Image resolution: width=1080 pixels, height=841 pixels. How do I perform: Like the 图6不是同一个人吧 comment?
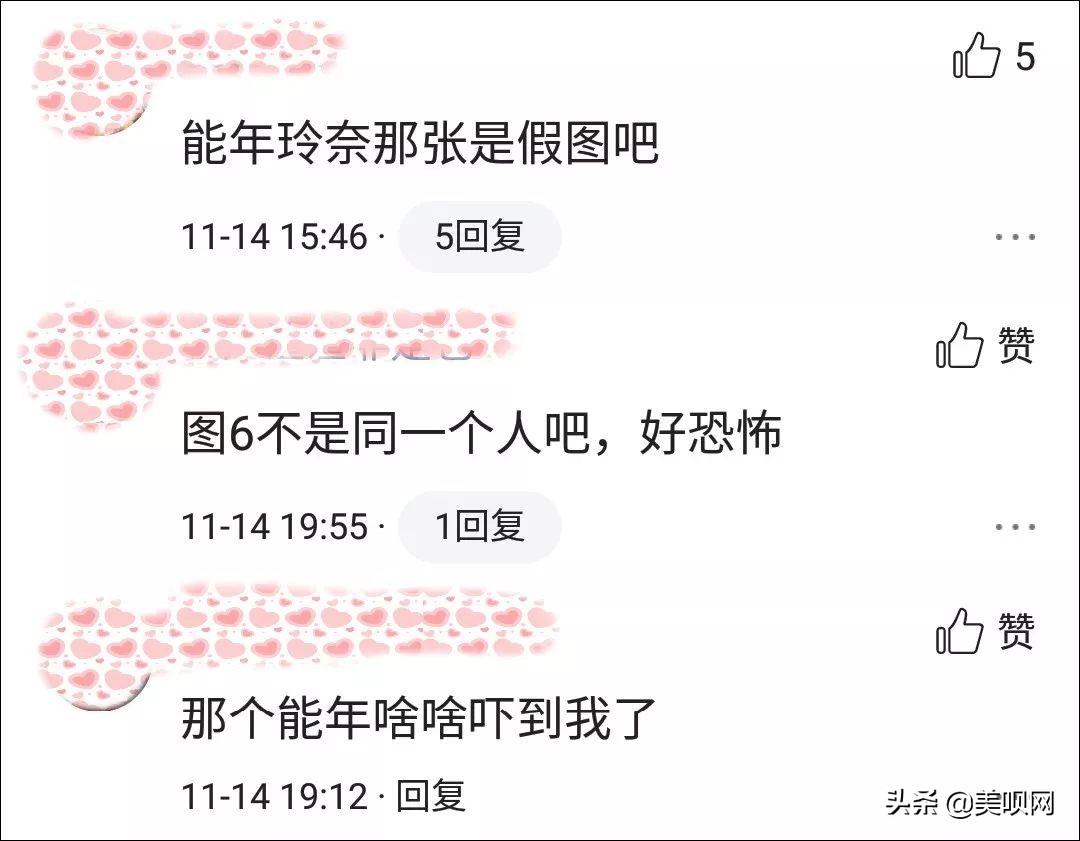coord(962,347)
